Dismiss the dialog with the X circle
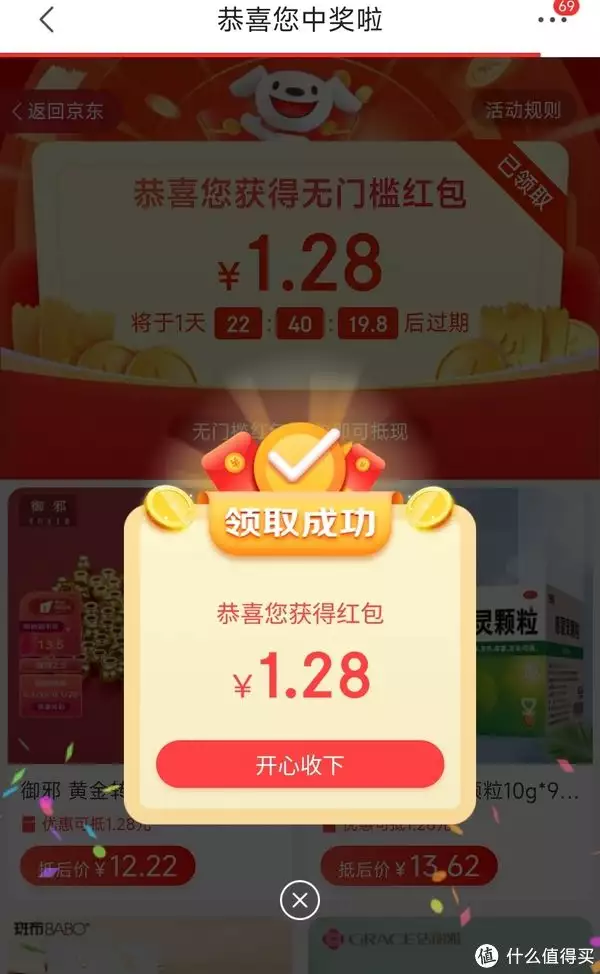 click(x=299, y=901)
